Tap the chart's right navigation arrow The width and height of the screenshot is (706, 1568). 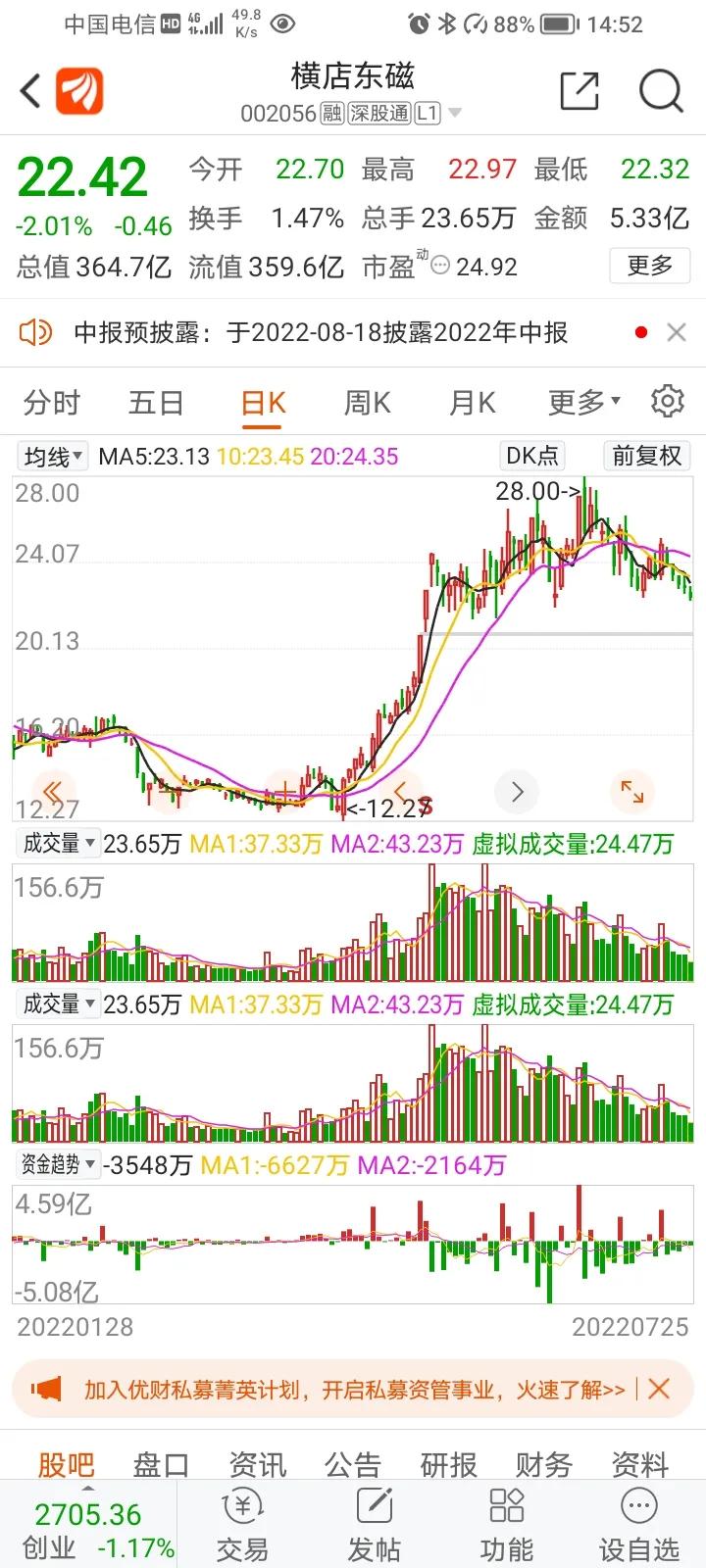point(516,792)
